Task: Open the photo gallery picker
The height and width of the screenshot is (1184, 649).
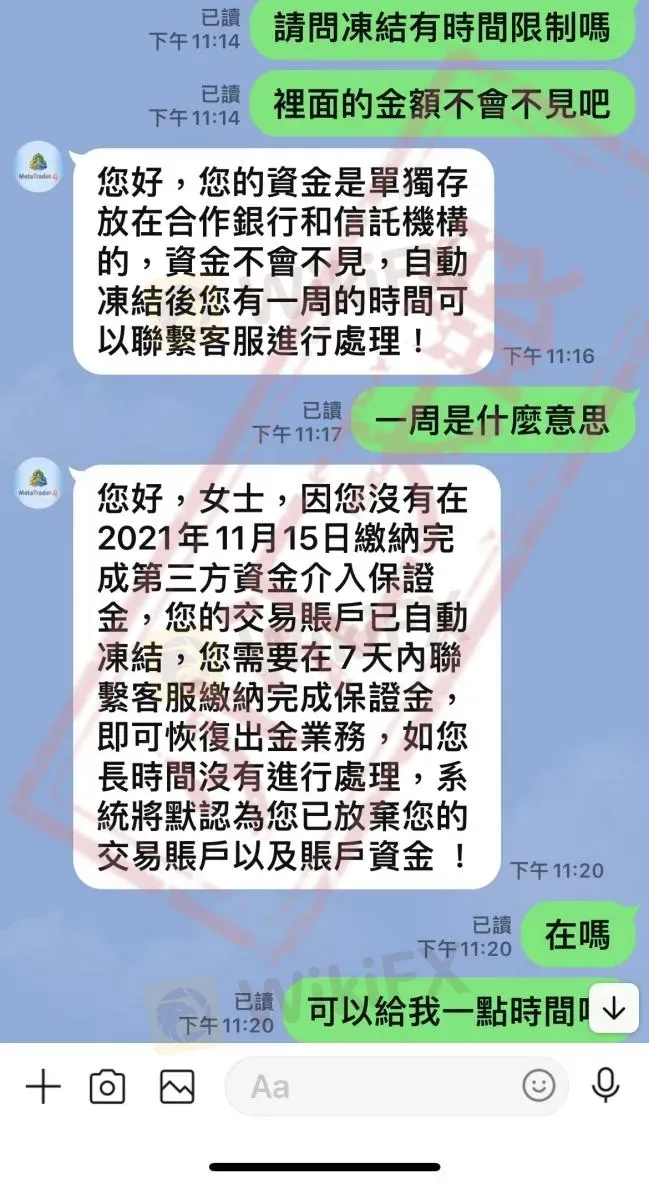Action: pos(177,1087)
